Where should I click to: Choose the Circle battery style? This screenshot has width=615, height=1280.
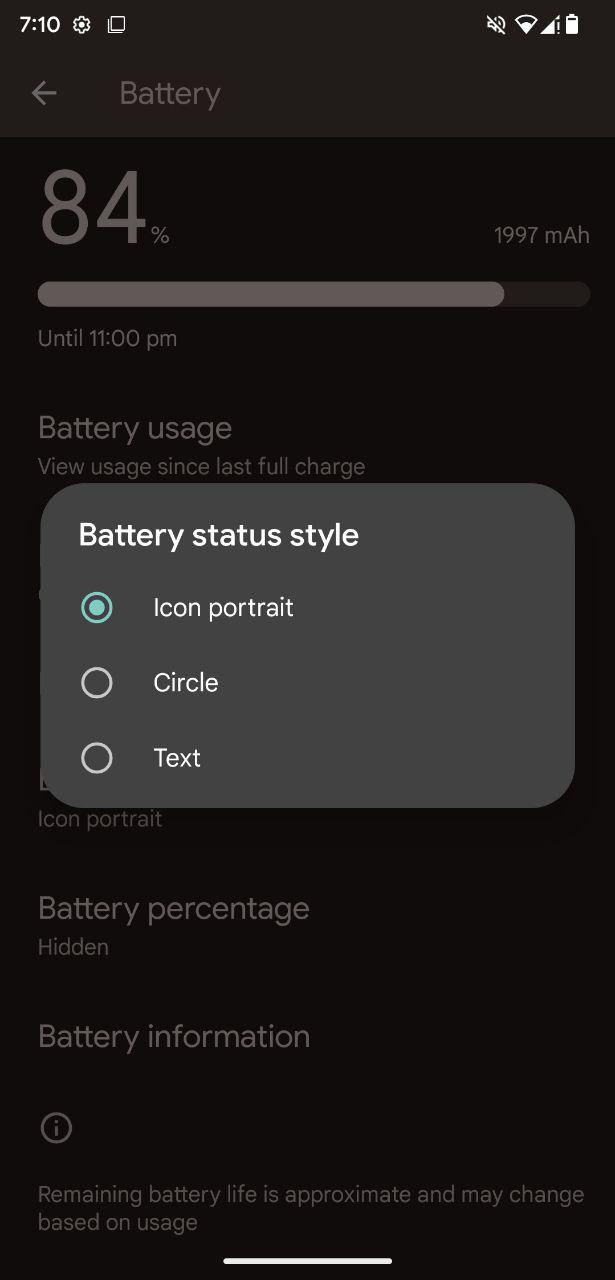[307, 683]
